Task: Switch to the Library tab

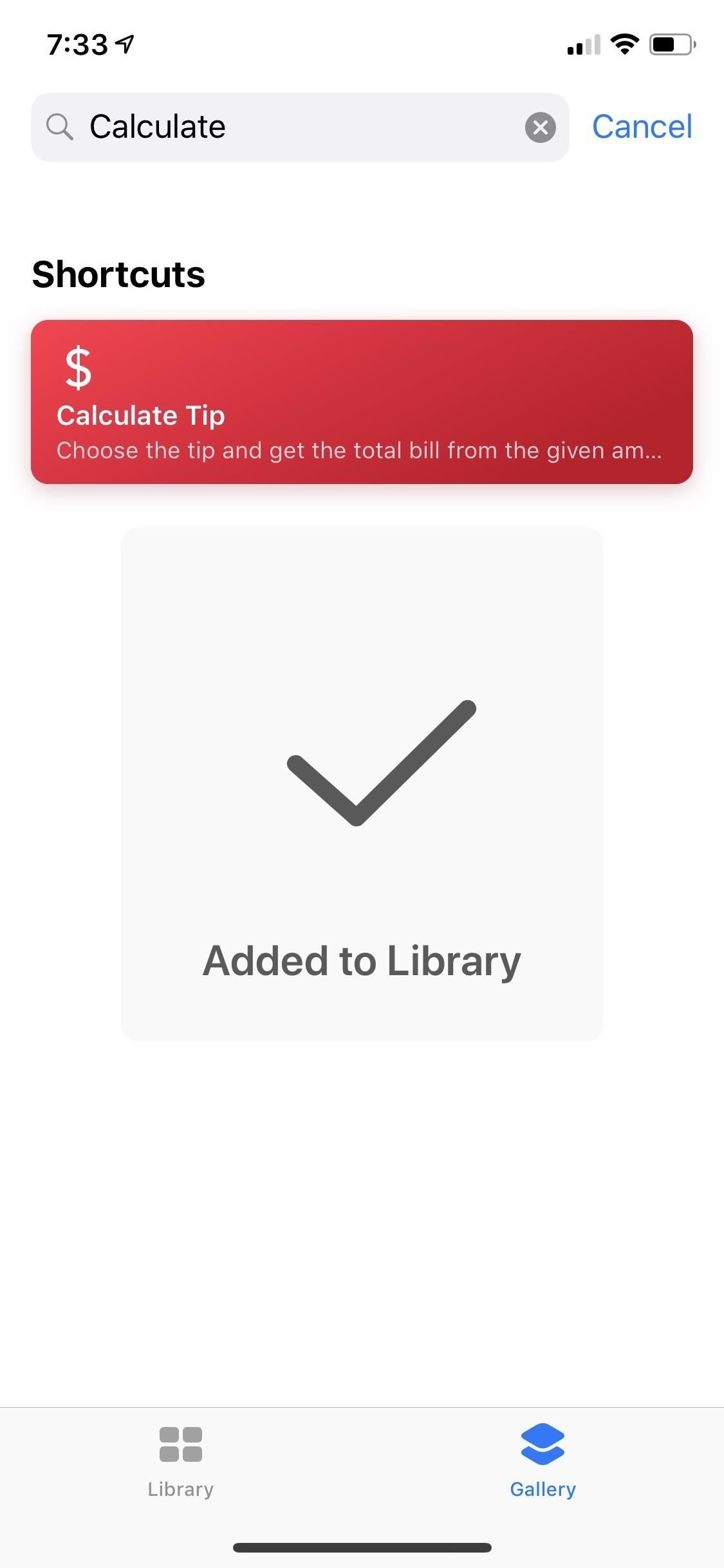Action: click(x=180, y=1461)
